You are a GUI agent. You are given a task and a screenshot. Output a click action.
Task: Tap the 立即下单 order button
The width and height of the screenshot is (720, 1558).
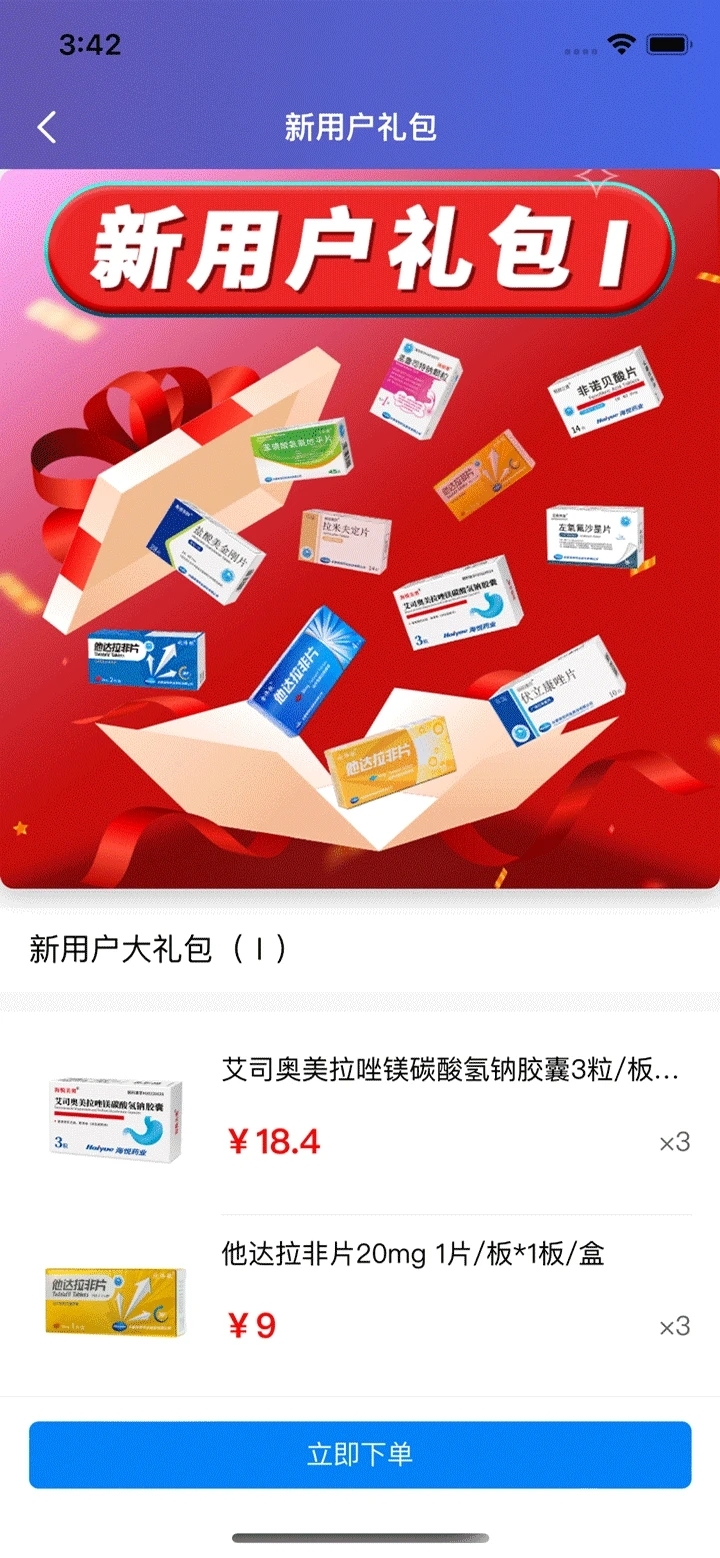(x=360, y=1454)
